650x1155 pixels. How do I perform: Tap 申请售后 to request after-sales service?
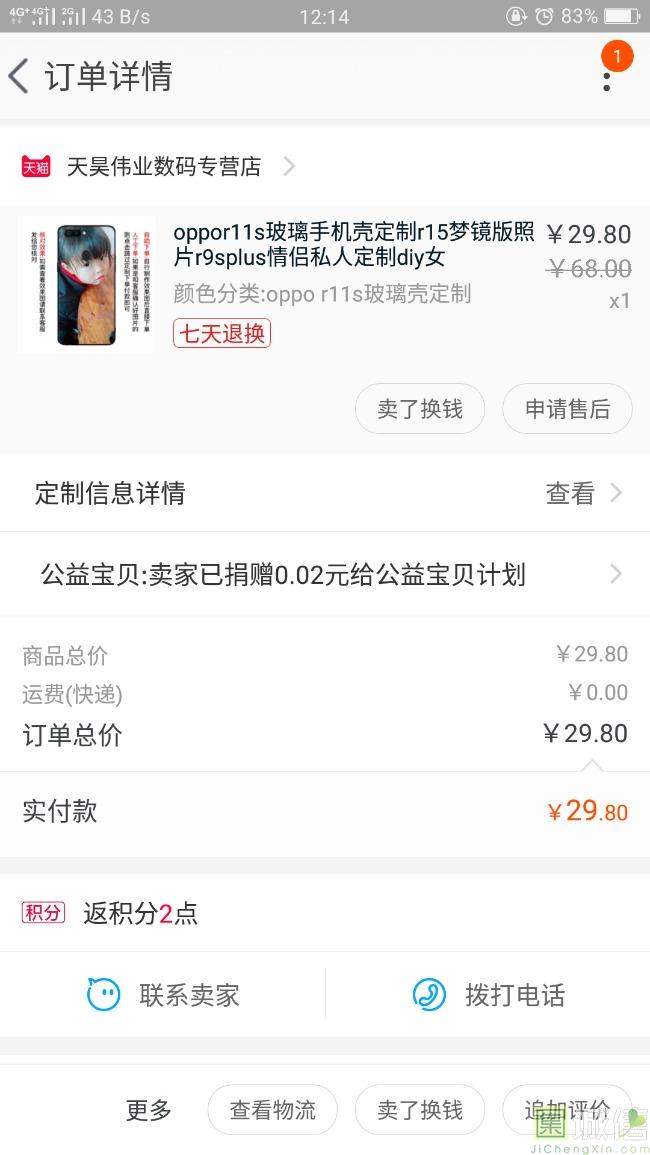point(567,409)
